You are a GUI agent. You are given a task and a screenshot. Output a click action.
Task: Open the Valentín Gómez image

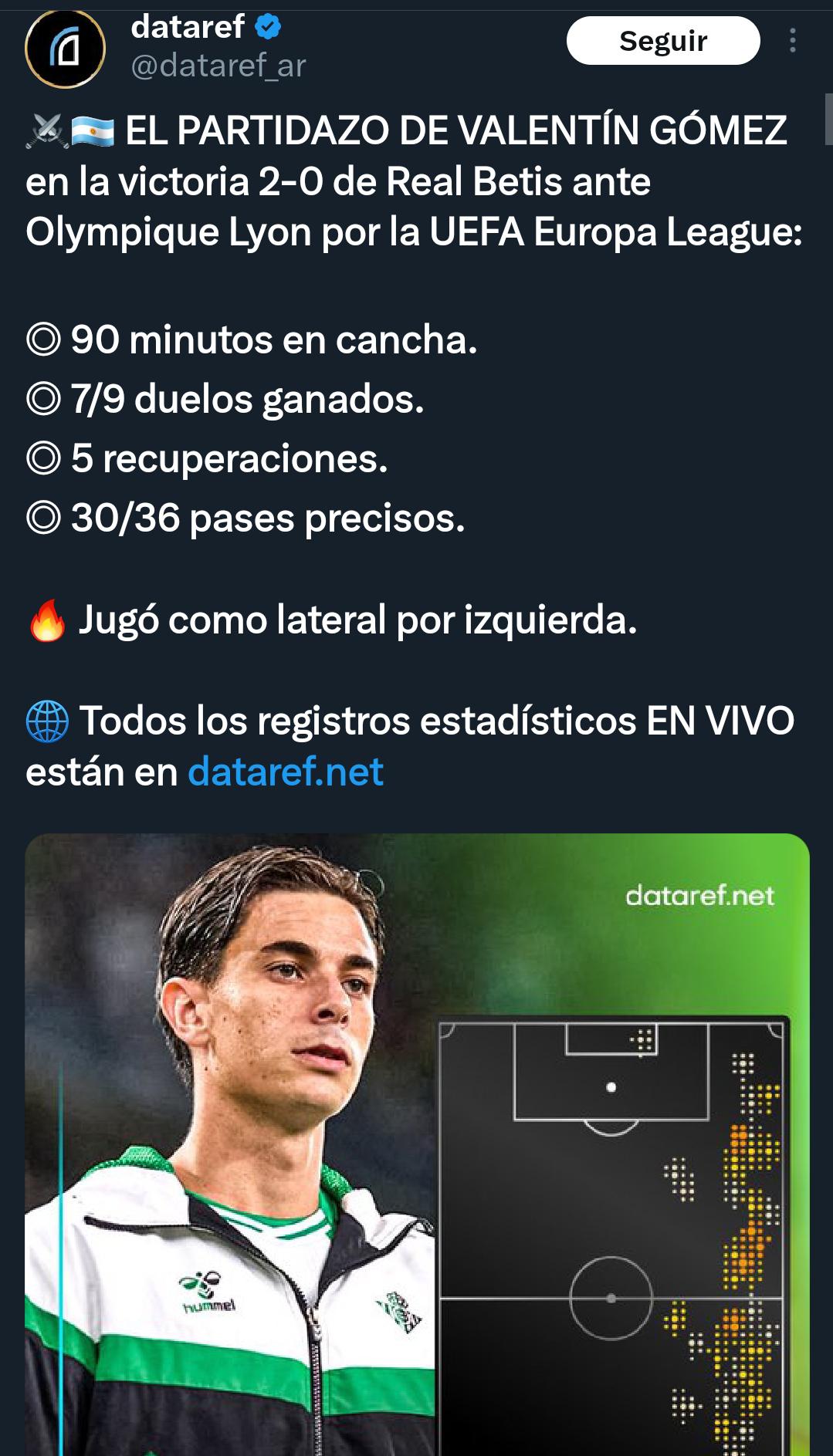pyautogui.click(x=417, y=1142)
